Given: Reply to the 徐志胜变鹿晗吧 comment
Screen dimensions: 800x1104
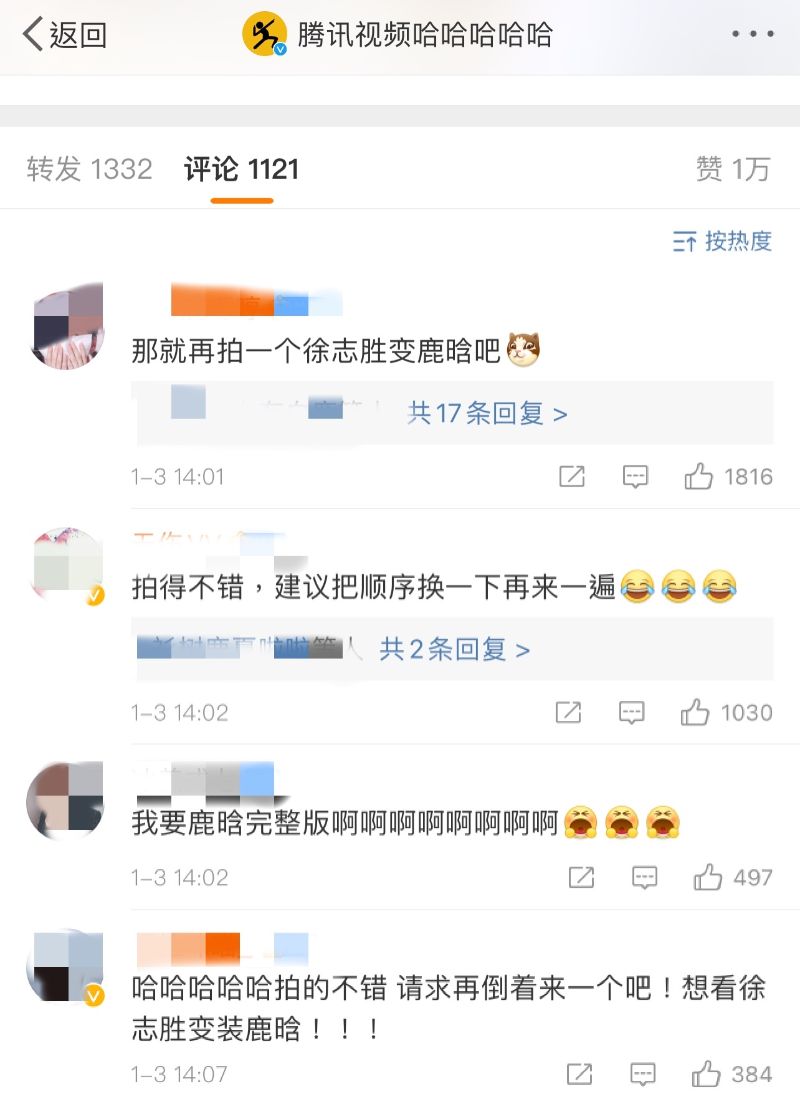Looking at the screenshot, I should 635,477.
